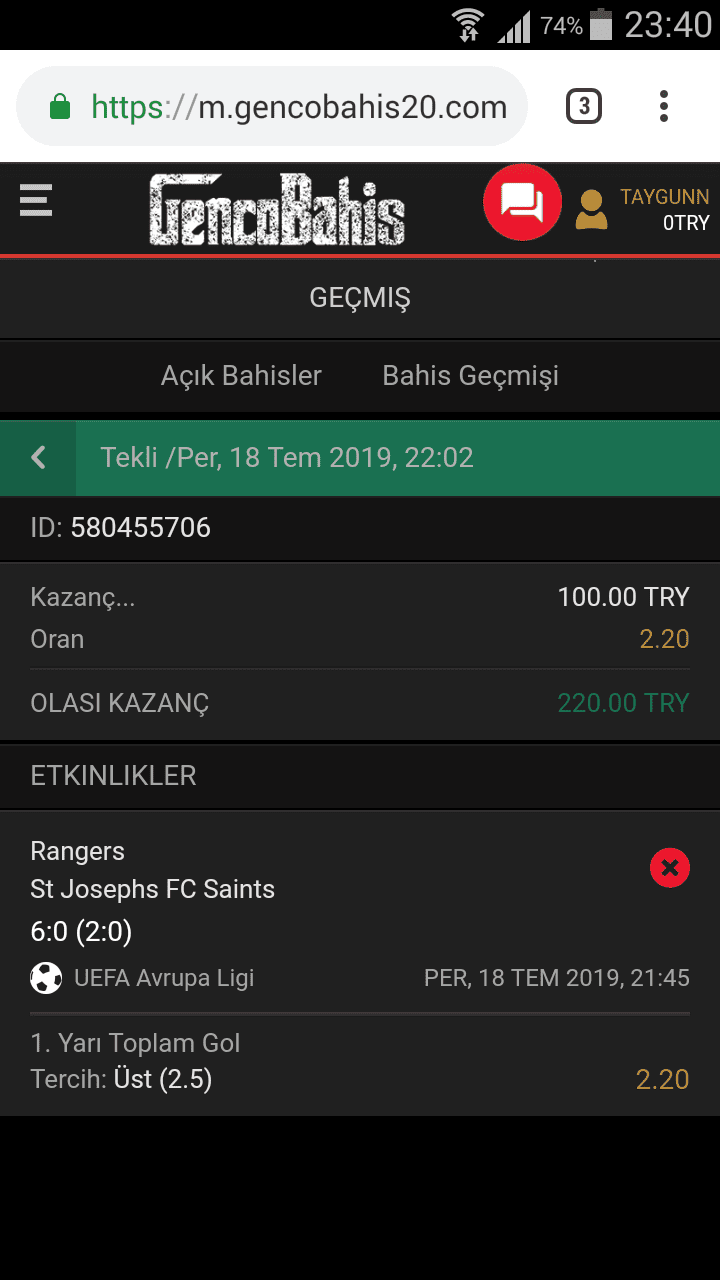Image resolution: width=720 pixels, height=1280 pixels.
Task: Tap the browser address bar
Action: click(x=272, y=107)
